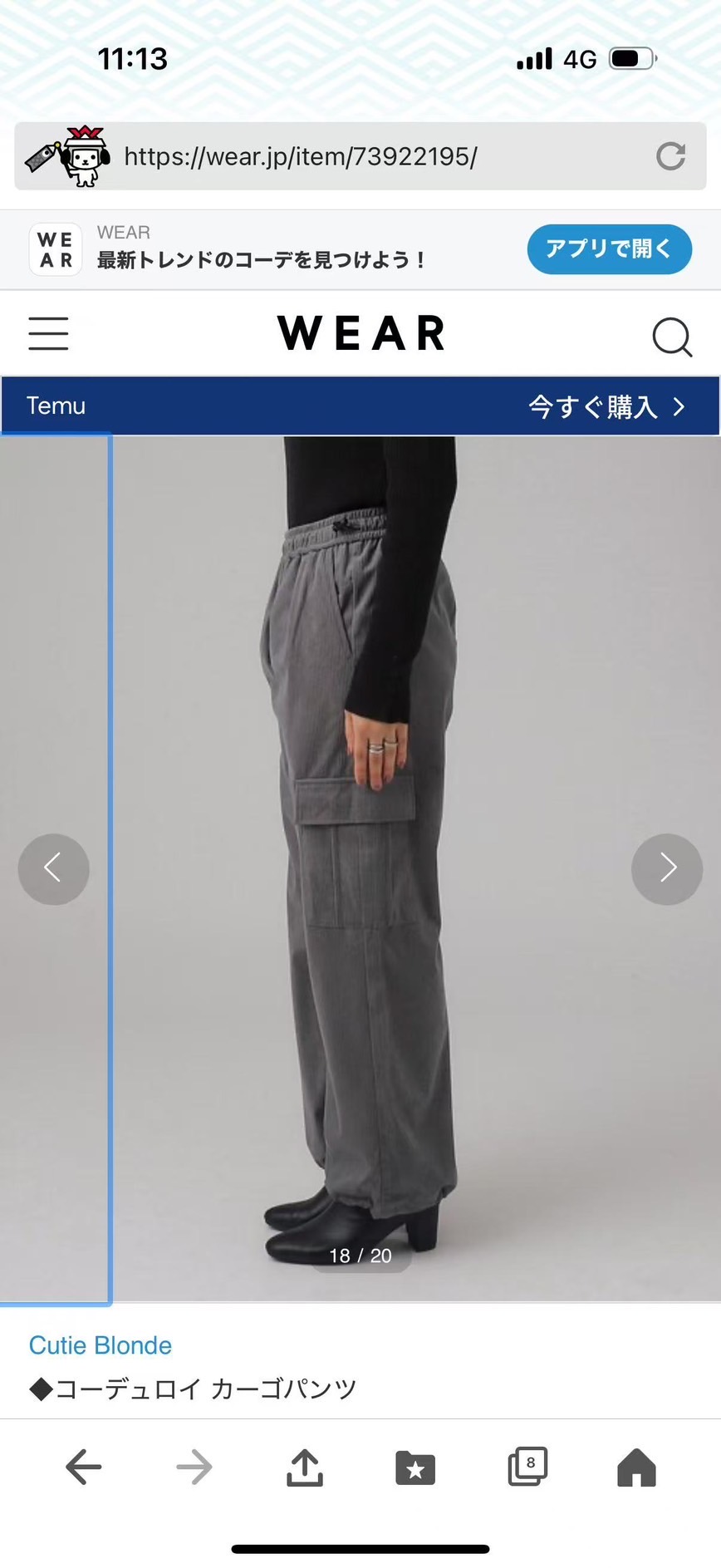Share this page from the browser toolbar
The image size is (721, 1568).
click(x=305, y=1467)
